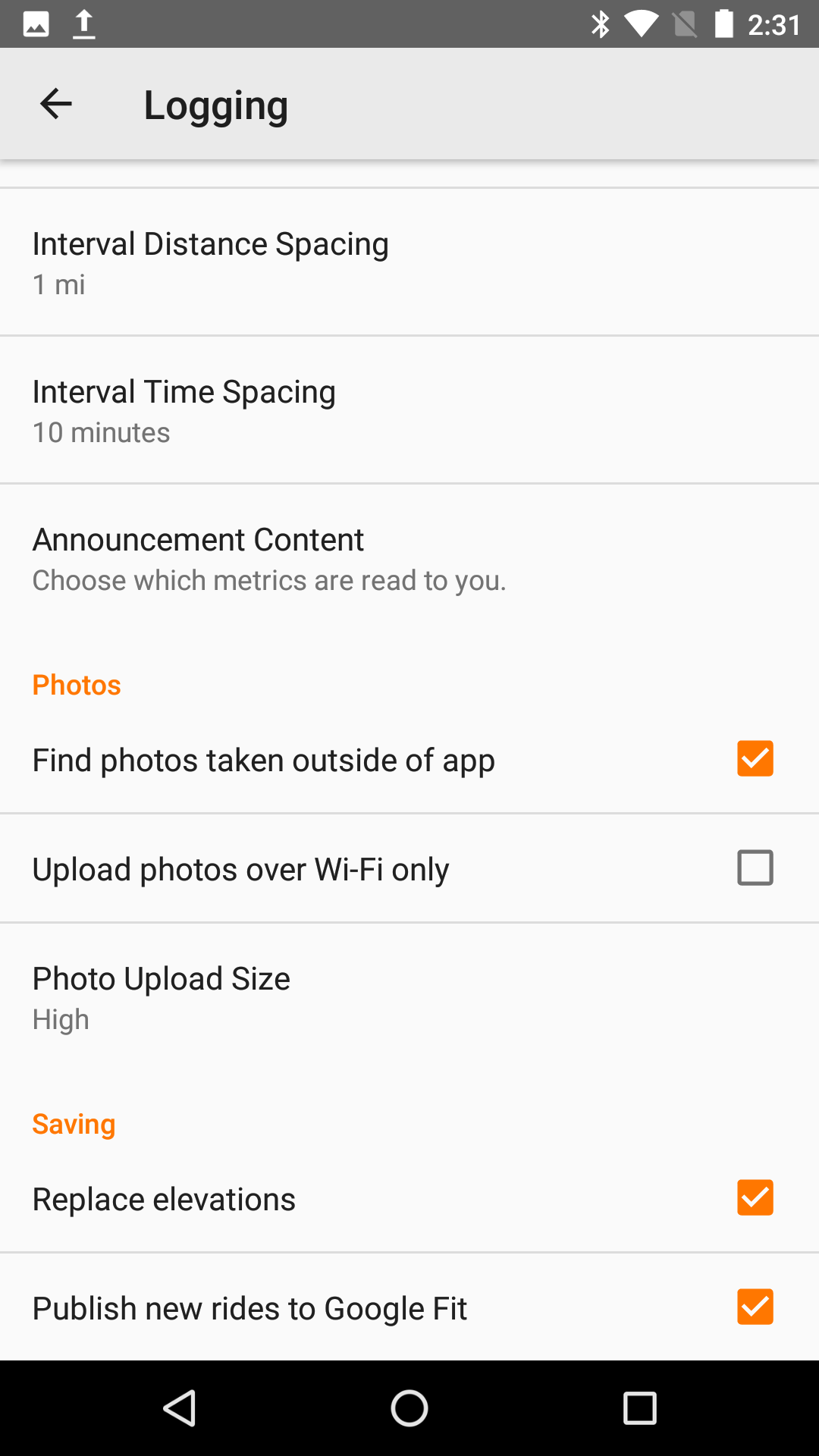This screenshot has width=819, height=1456.
Task: Enable Upload photos over Wi-Fi only
Action: tap(755, 868)
